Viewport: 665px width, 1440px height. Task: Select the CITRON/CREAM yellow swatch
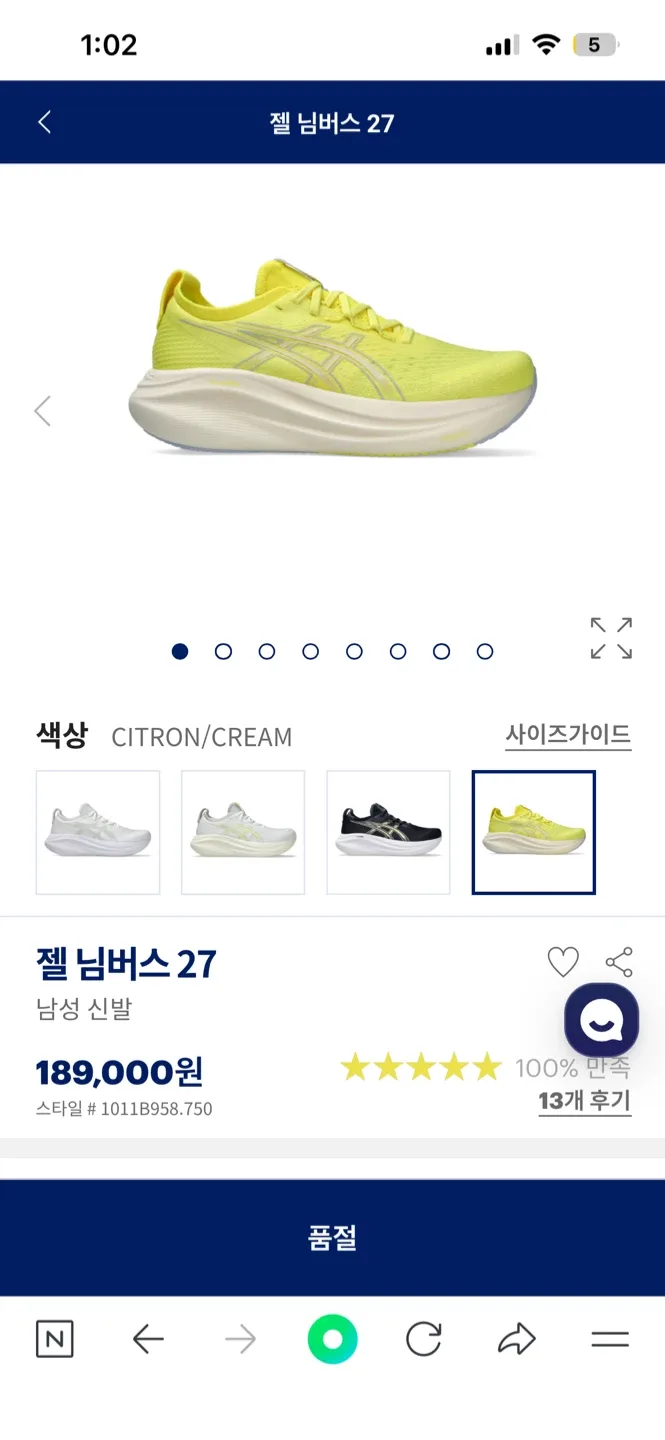[534, 832]
